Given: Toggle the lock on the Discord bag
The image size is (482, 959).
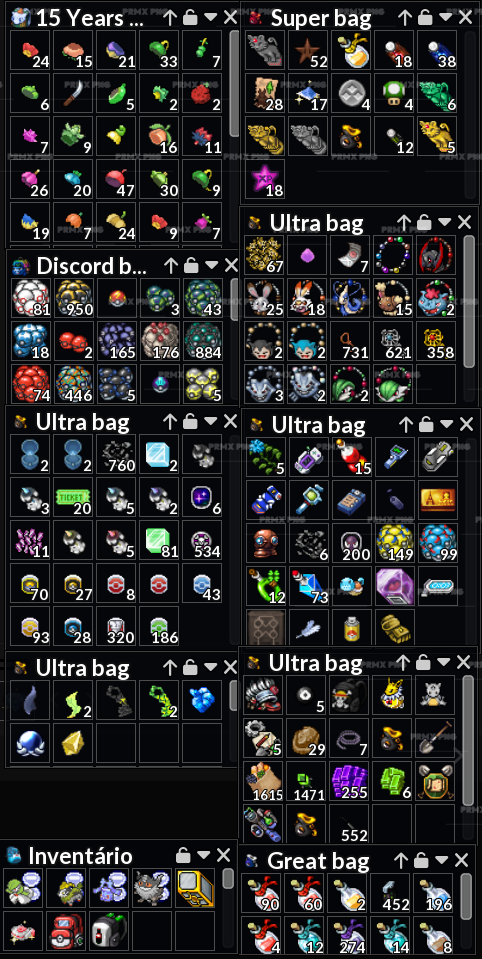Looking at the screenshot, I should tap(191, 265).
